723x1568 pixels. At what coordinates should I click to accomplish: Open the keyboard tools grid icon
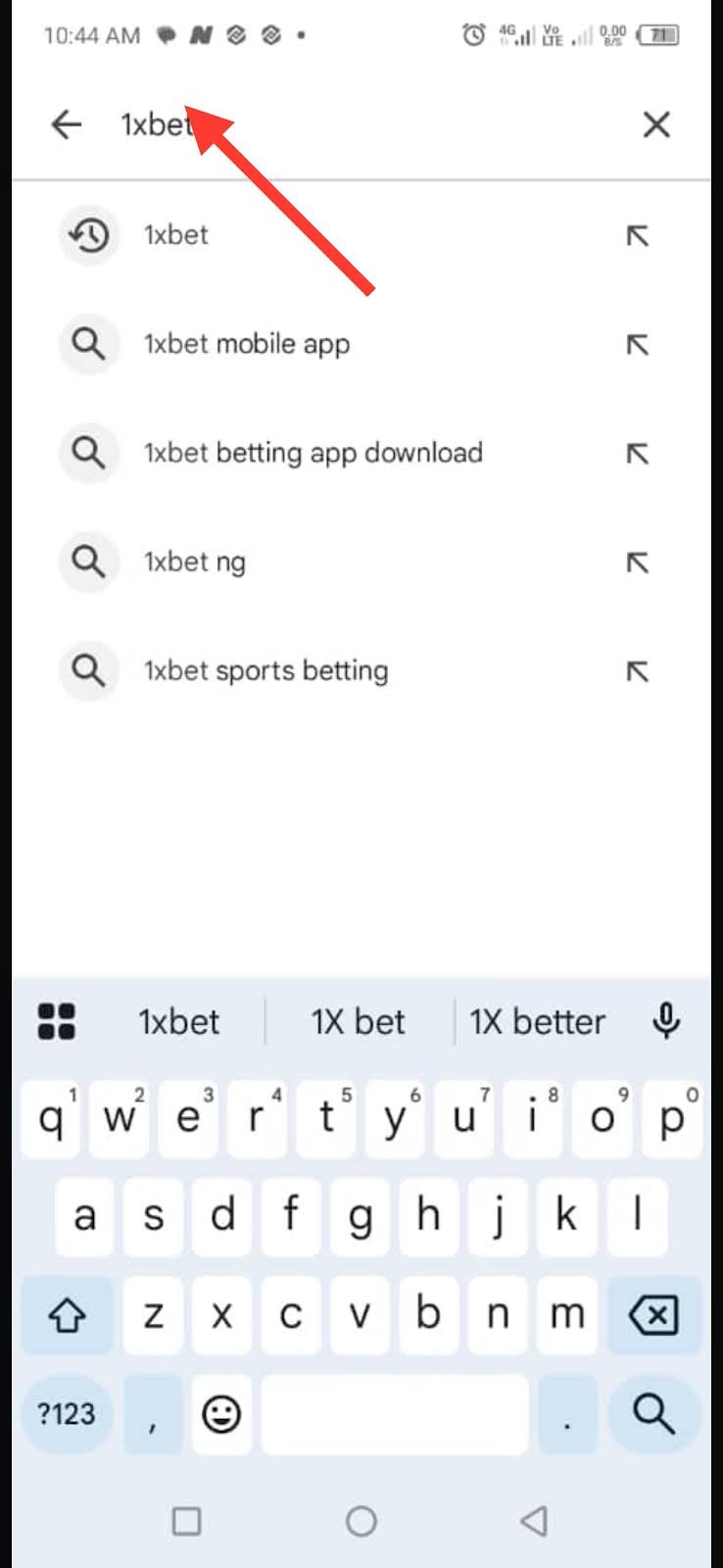[x=57, y=1021]
